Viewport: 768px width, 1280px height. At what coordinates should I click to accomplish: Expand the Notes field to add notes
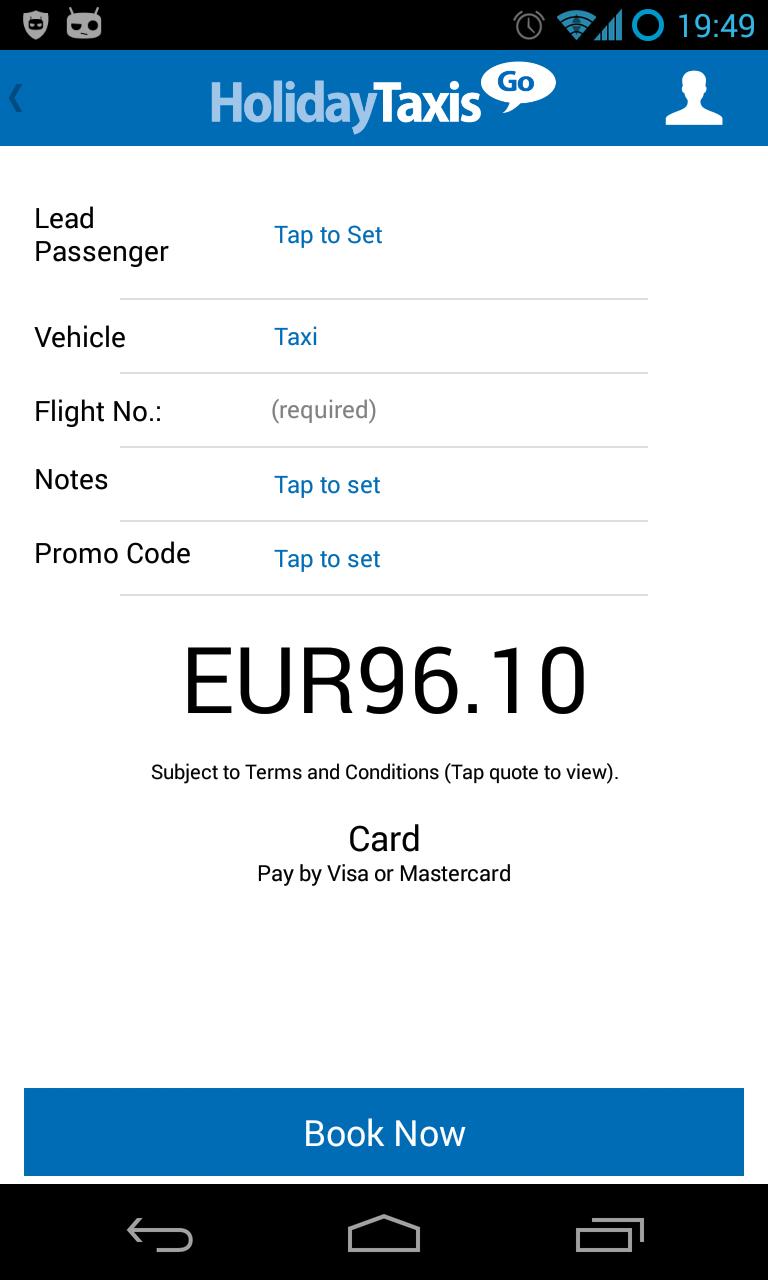(327, 484)
